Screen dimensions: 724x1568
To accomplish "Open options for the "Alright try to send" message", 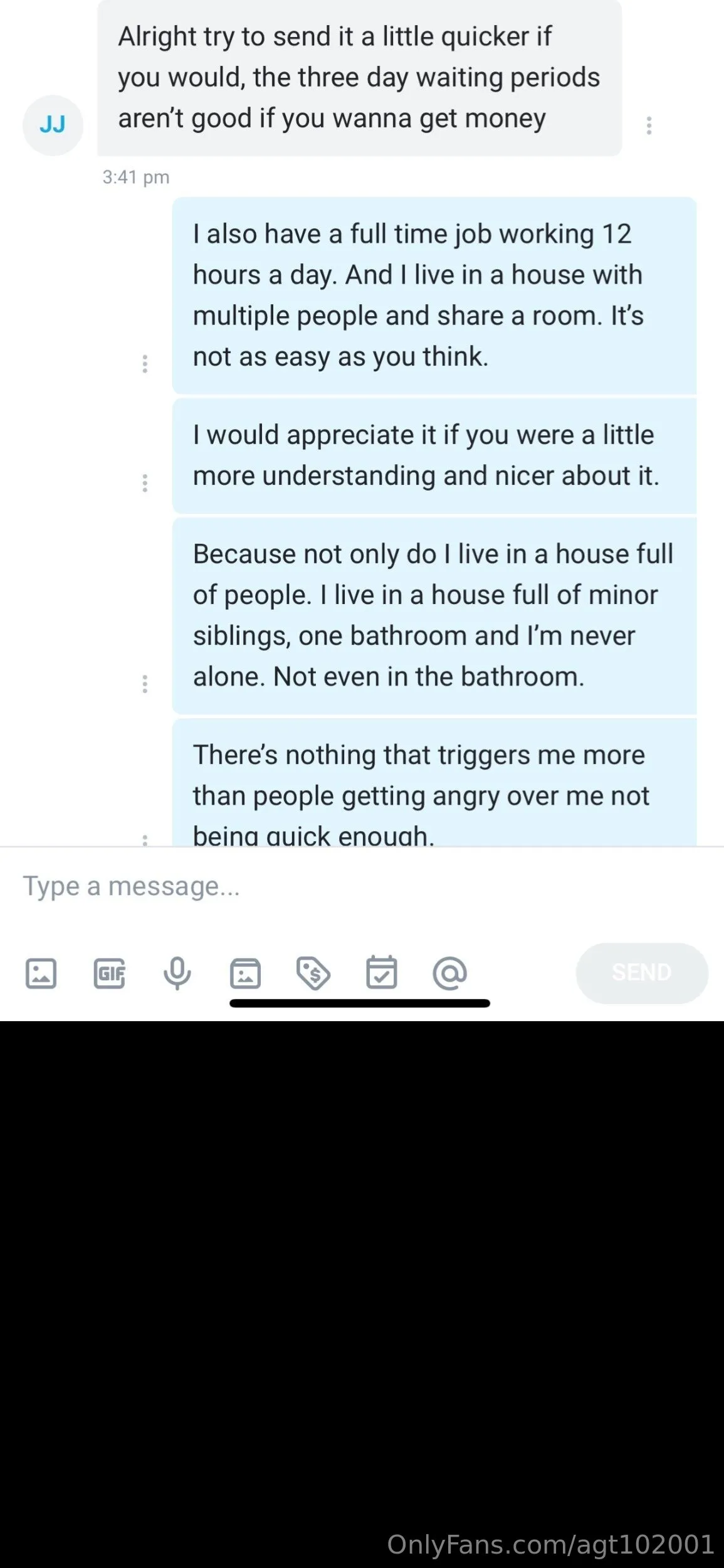I will pyautogui.click(x=649, y=125).
